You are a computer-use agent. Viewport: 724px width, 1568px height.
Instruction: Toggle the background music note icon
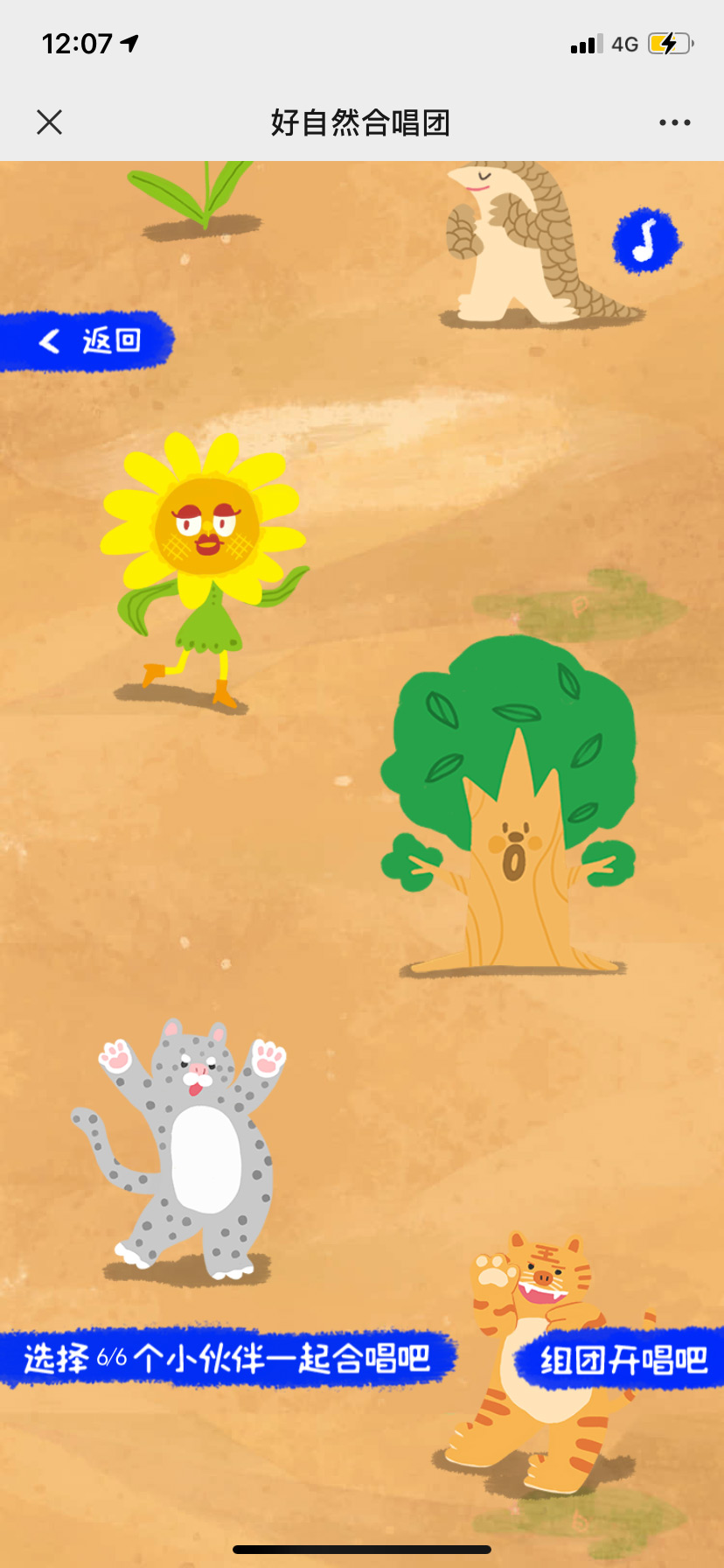[646, 241]
